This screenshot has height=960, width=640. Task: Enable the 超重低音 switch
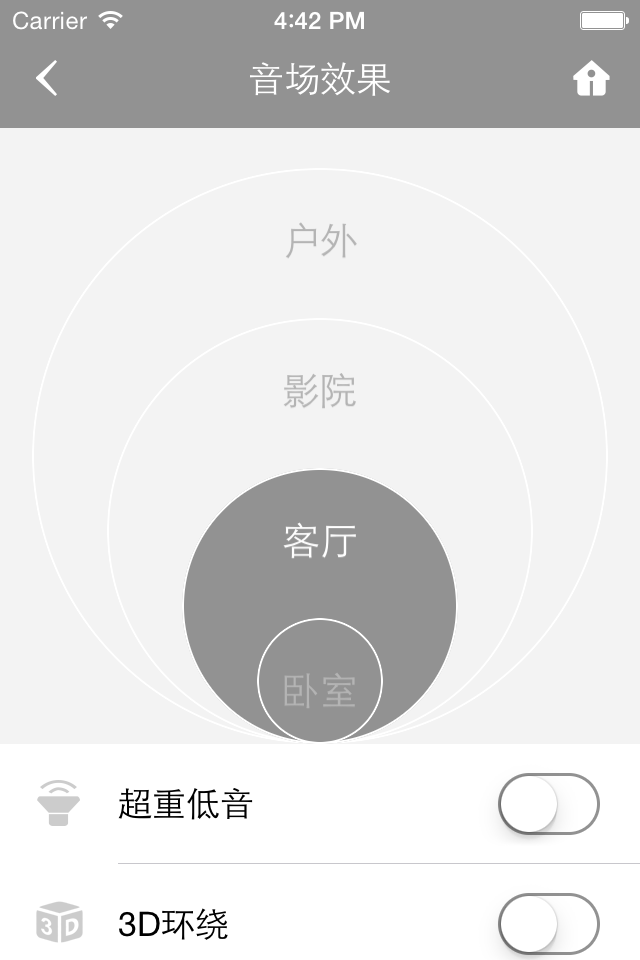pos(548,803)
